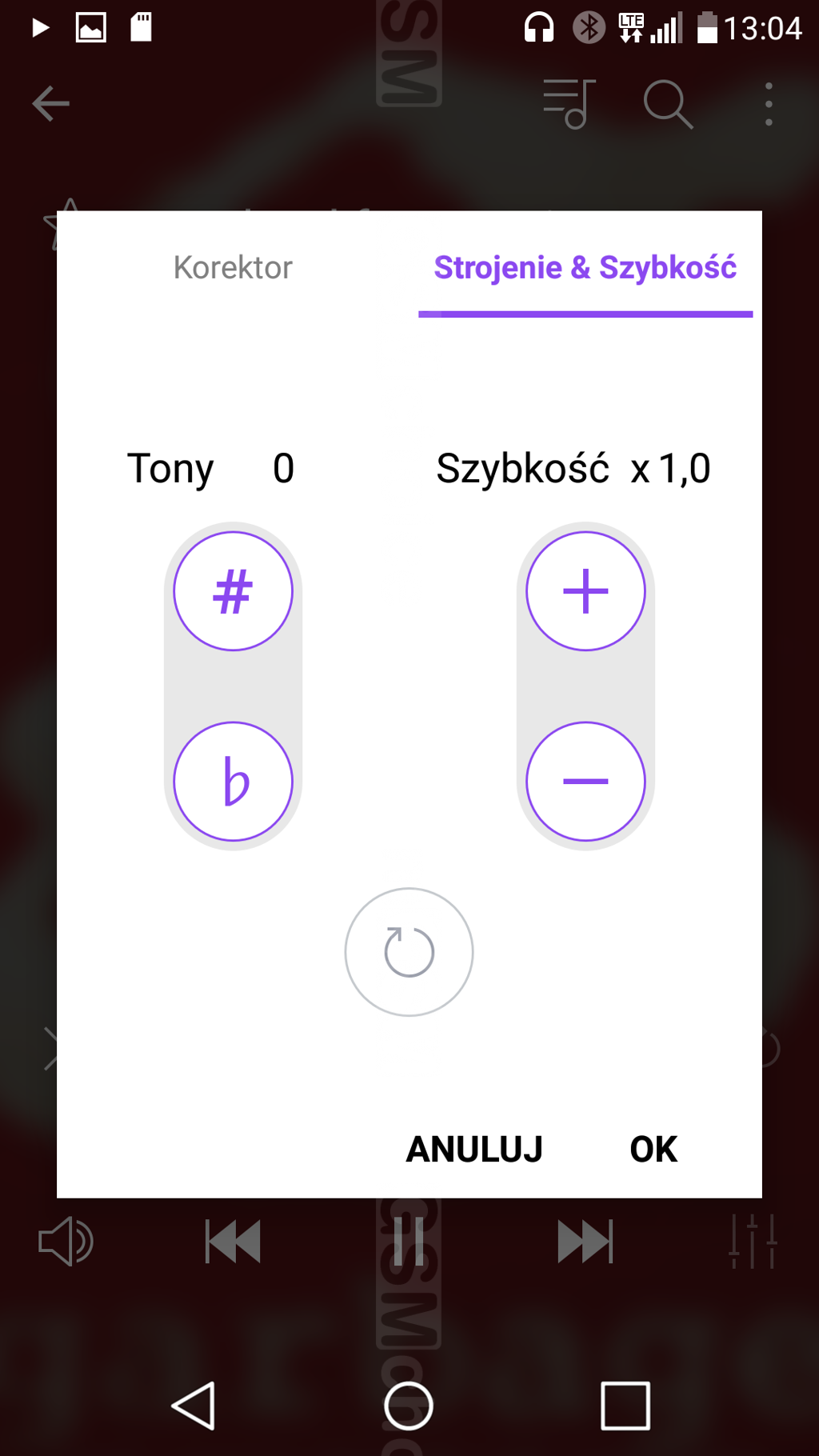Reset pitch and speed to default
The image size is (819, 1456).
pyautogui.click(x=409, y=952)
